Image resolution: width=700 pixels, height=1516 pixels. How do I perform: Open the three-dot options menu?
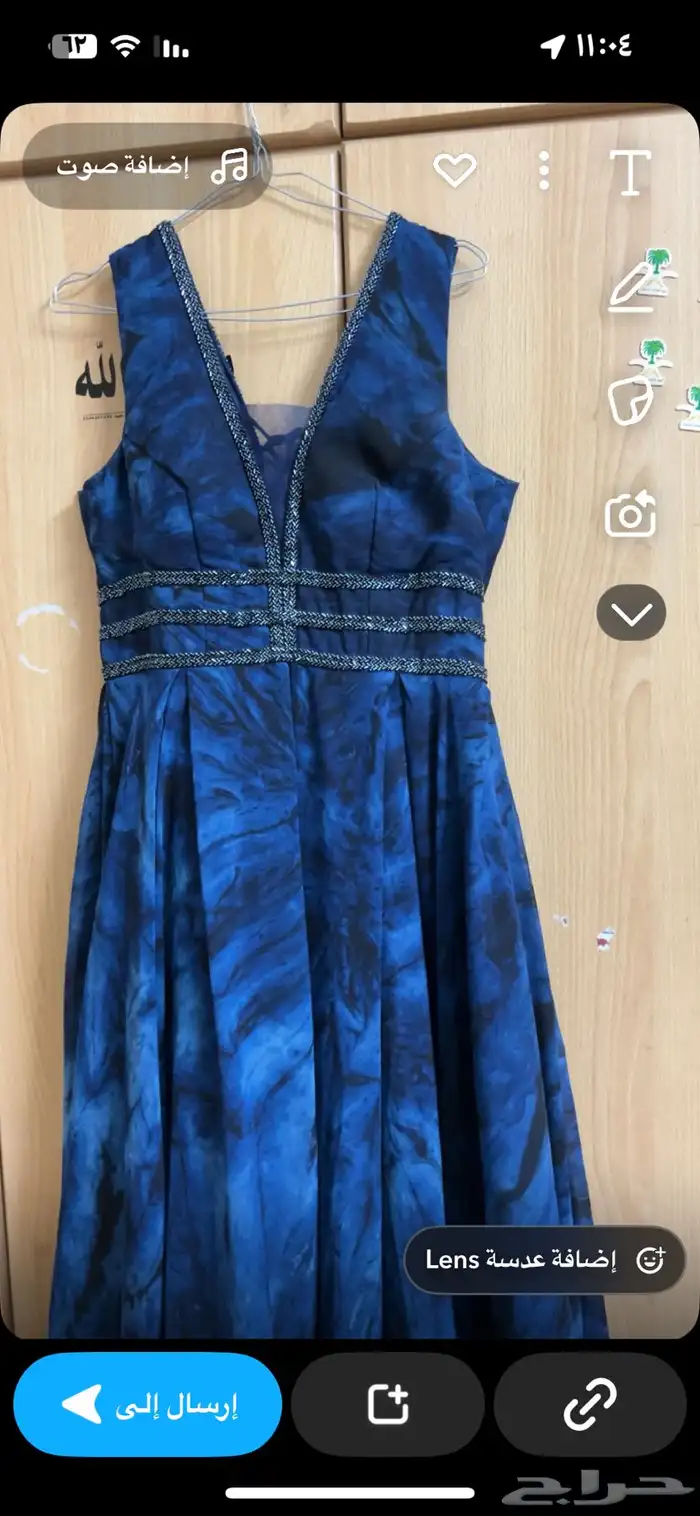544,172
